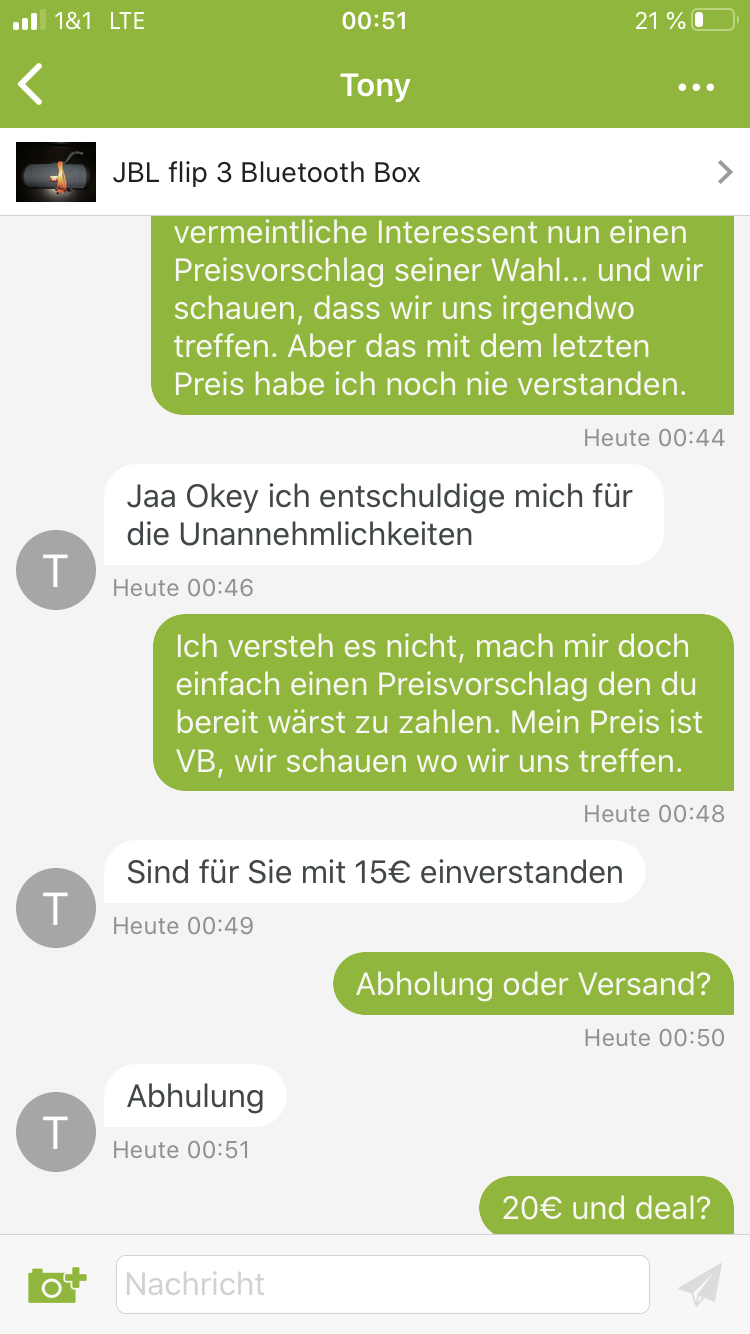Open the three-dot overflow menu

[696, 87]
